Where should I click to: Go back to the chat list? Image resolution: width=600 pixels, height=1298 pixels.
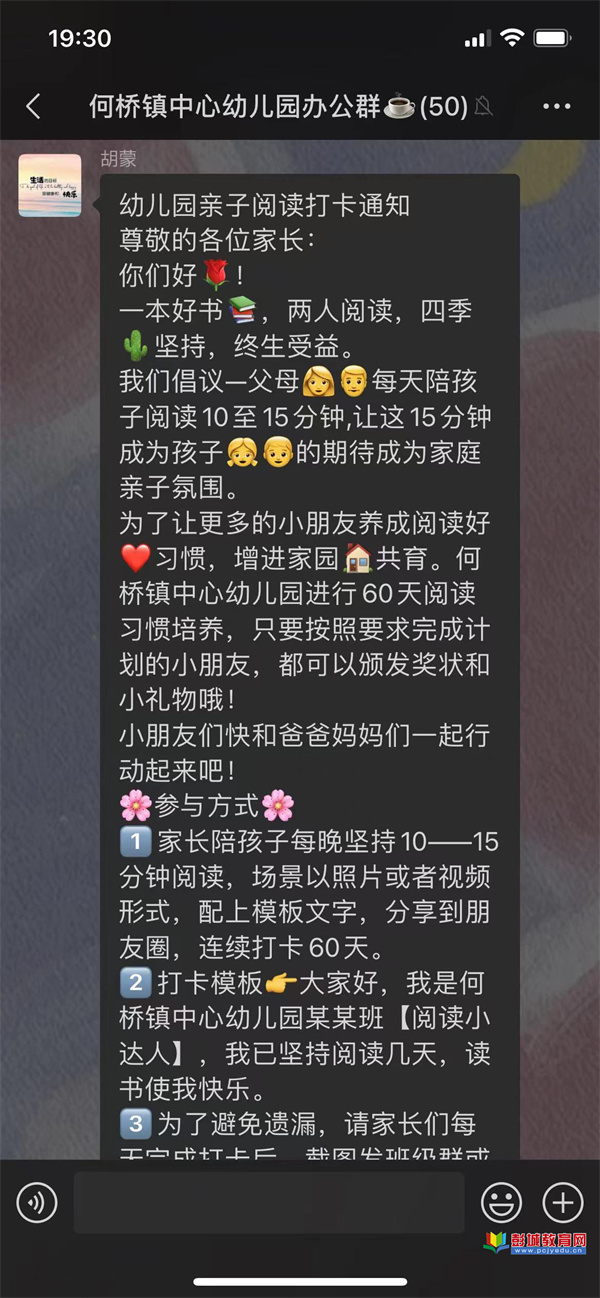point(33,107)
